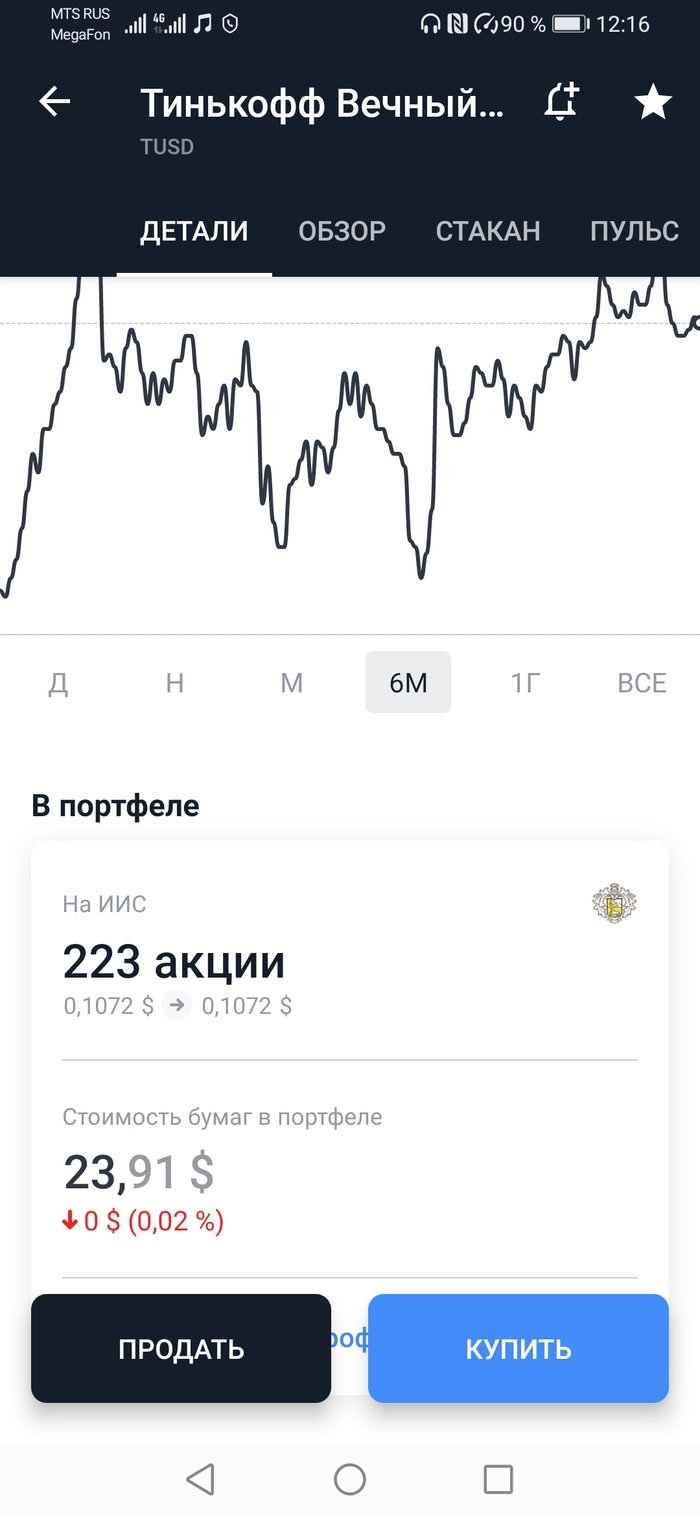Switch to the ДЕТАЛИ tab

[x=194, y=231]
